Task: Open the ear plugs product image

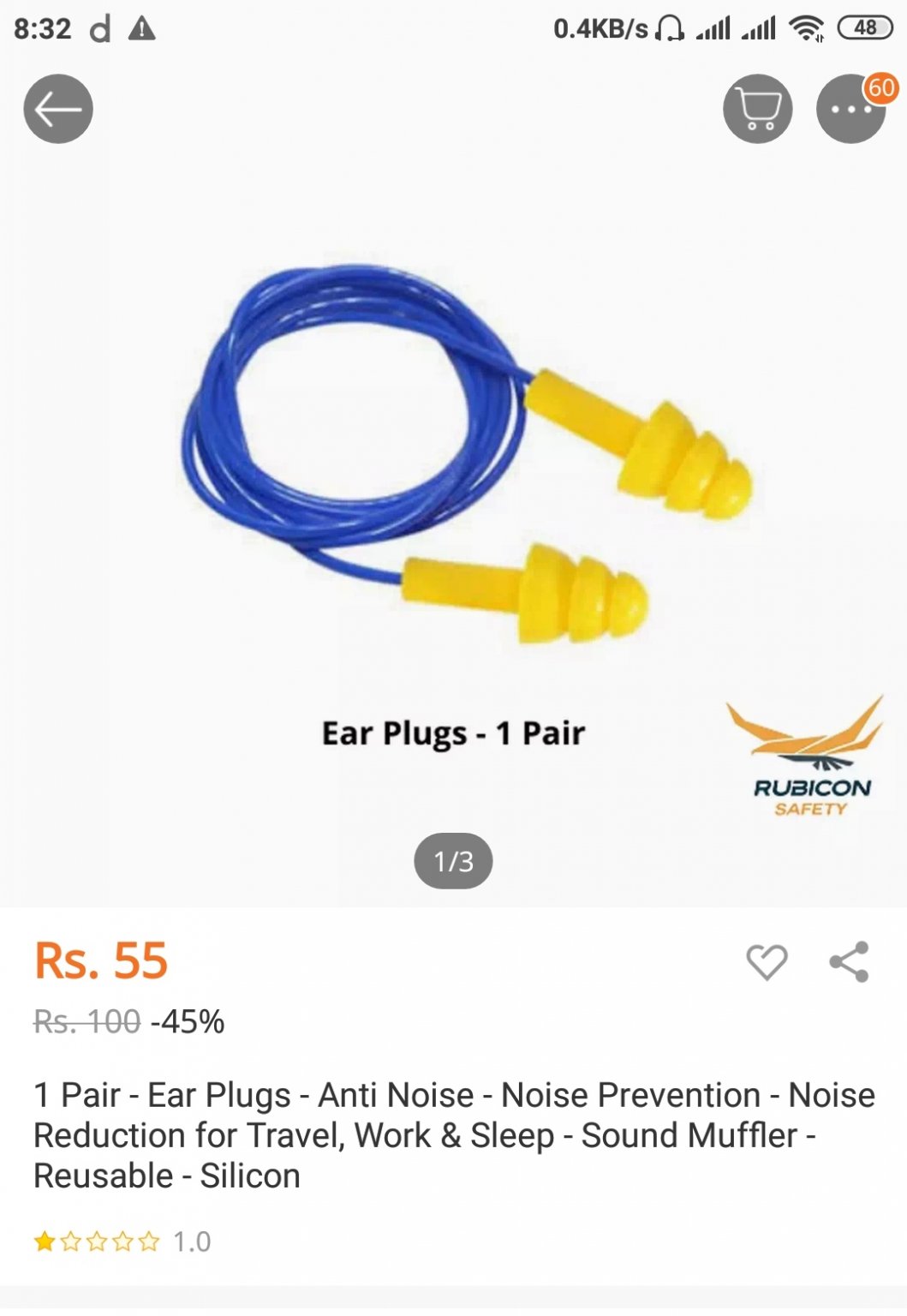Action: [x=454, y=480]
